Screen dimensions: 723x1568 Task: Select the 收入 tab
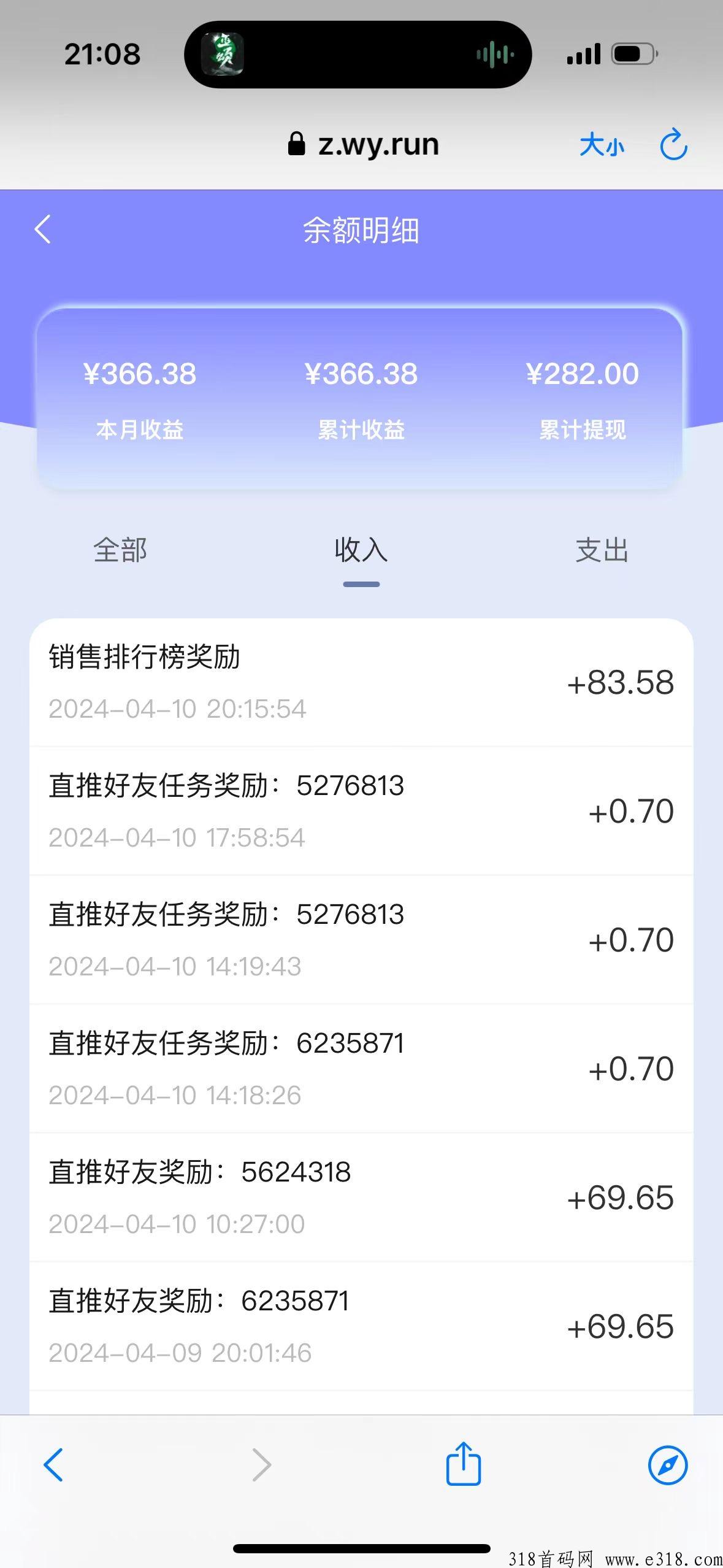[x=361, y=550]
